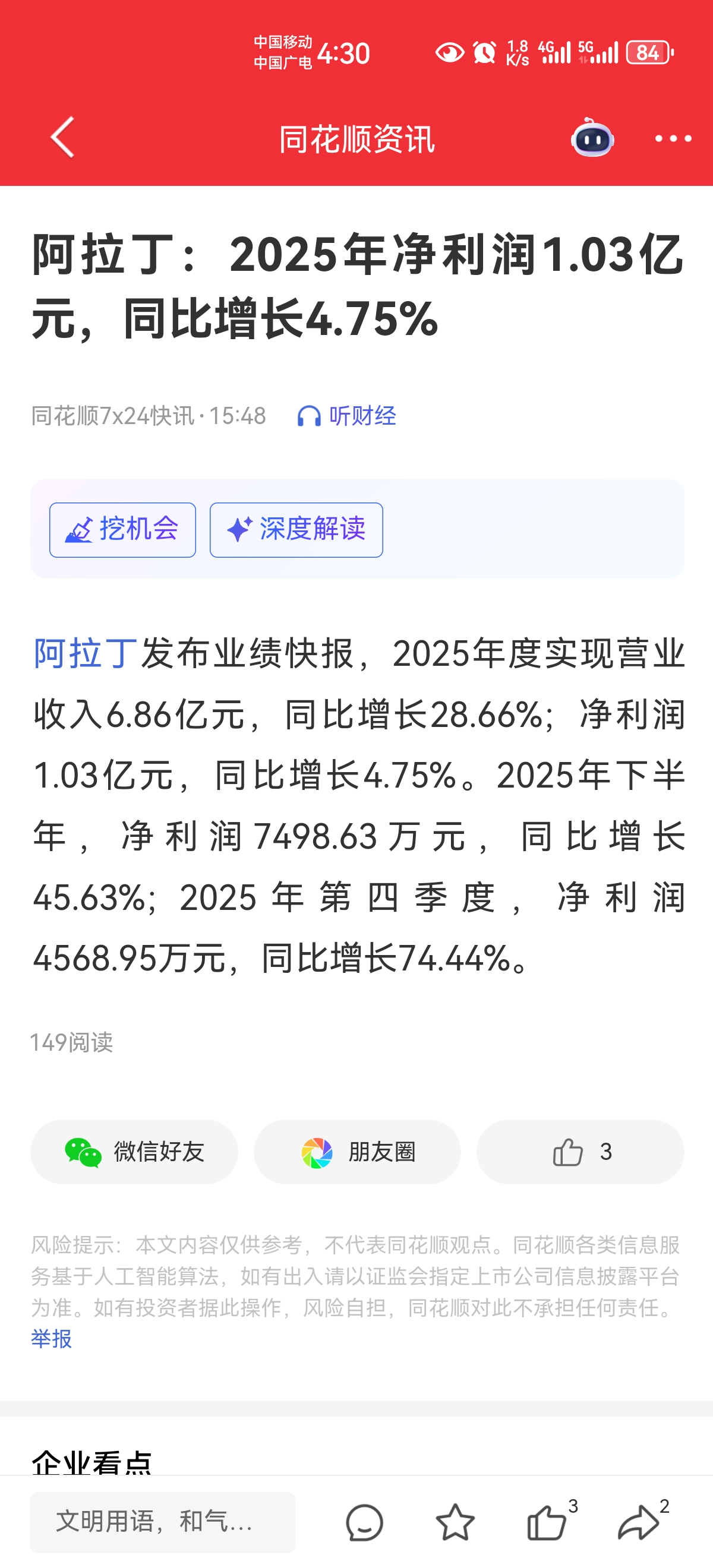713x1568 pixels.
Task: Like via the bottom bar thumbs-up icon
Action: (547, 1522)
